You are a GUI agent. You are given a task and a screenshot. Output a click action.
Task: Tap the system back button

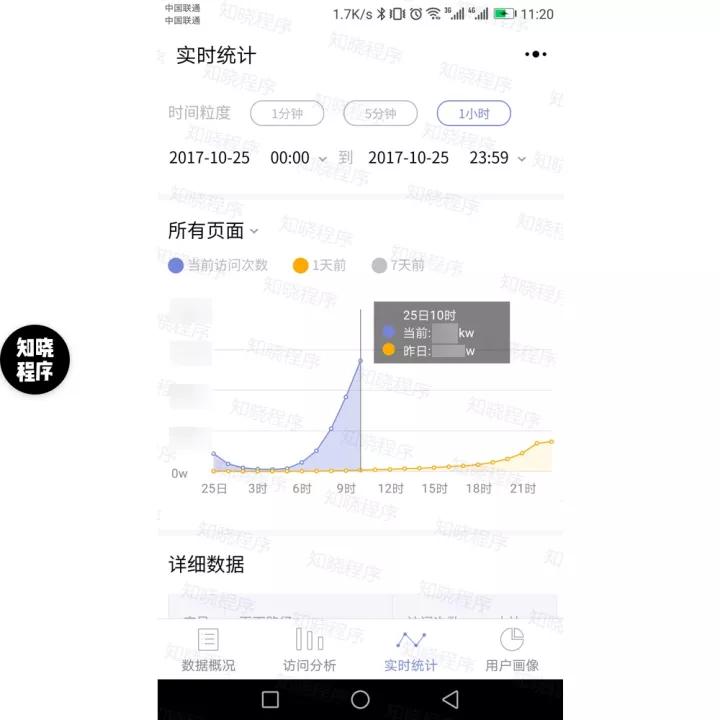(x=450, y=699)
